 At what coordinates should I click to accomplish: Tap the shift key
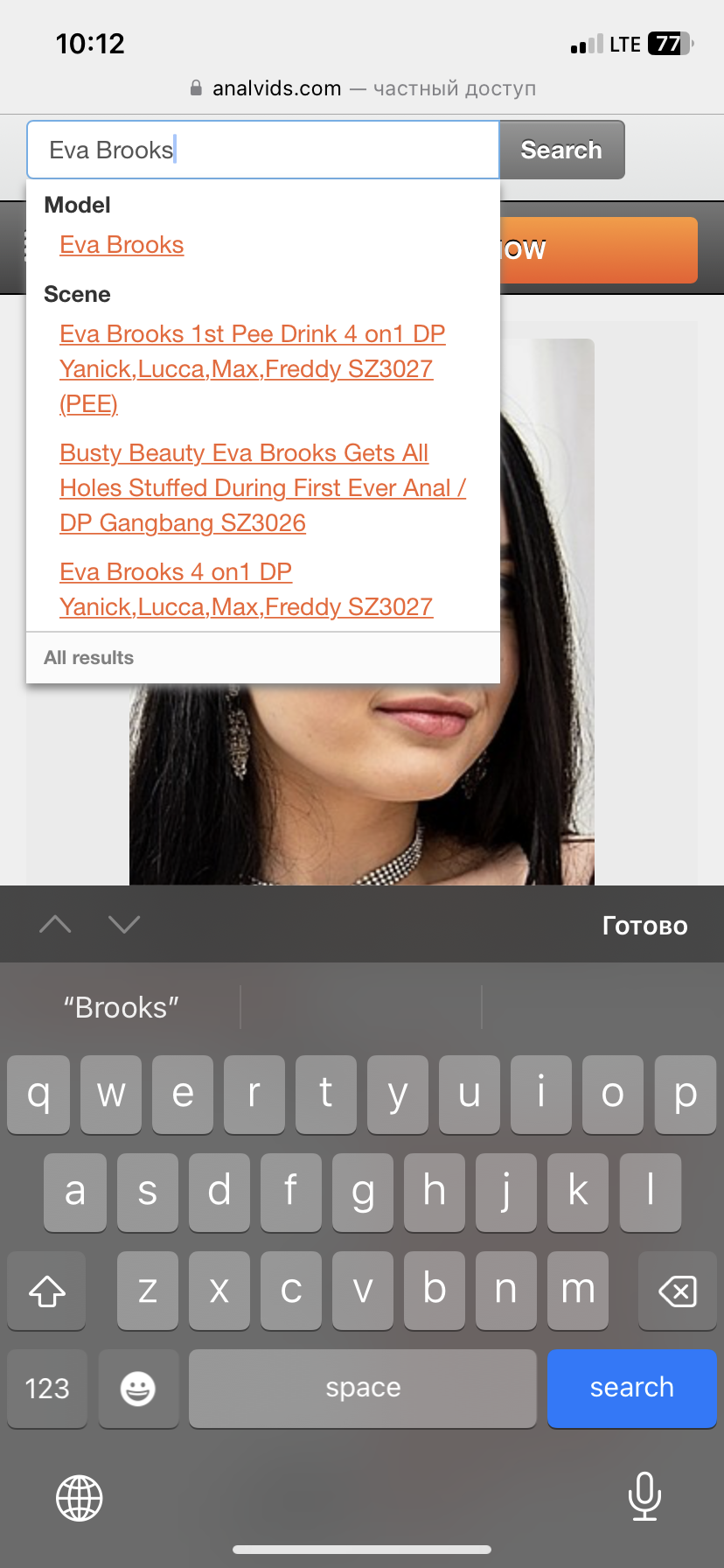click(x=47, y=1291)
